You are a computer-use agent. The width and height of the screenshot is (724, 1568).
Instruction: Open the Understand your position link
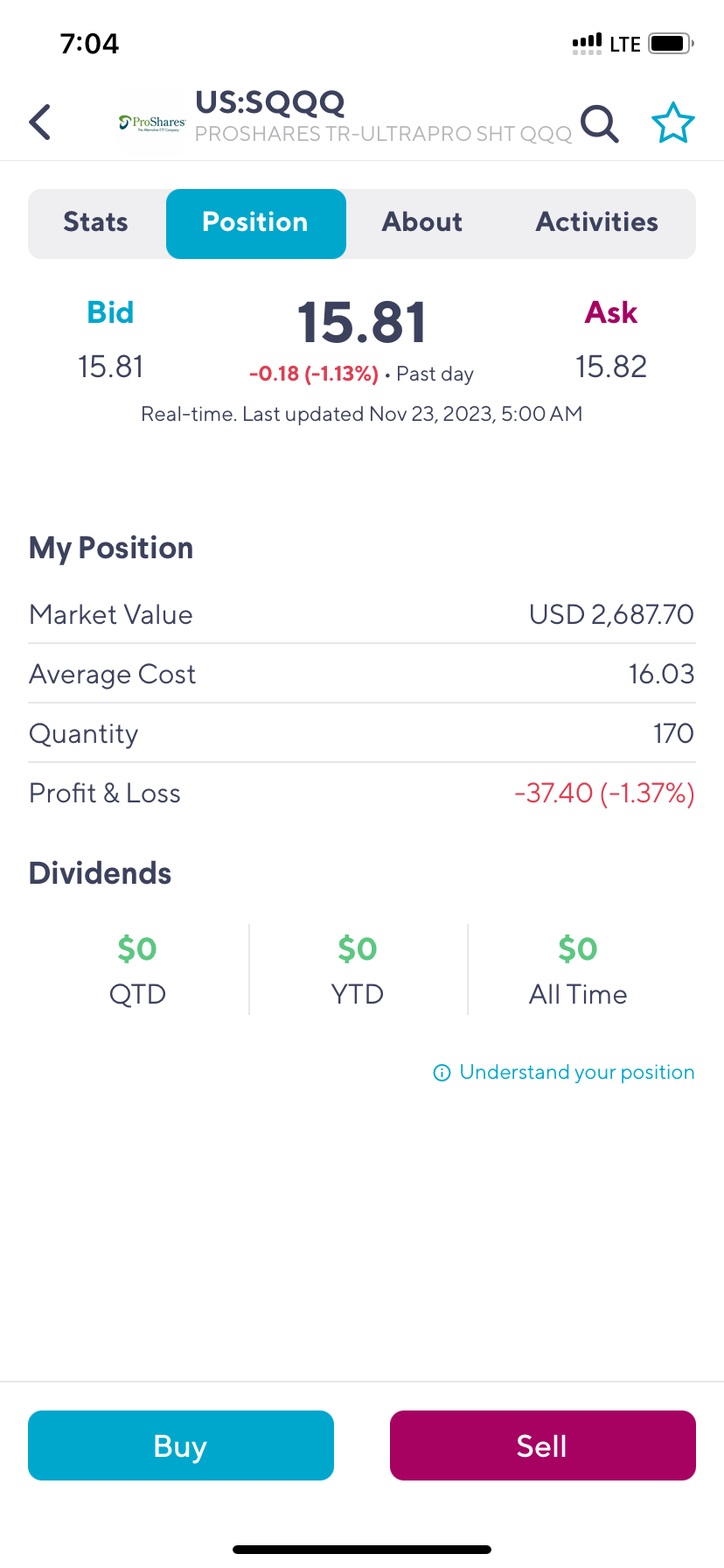pos(564,1073)
